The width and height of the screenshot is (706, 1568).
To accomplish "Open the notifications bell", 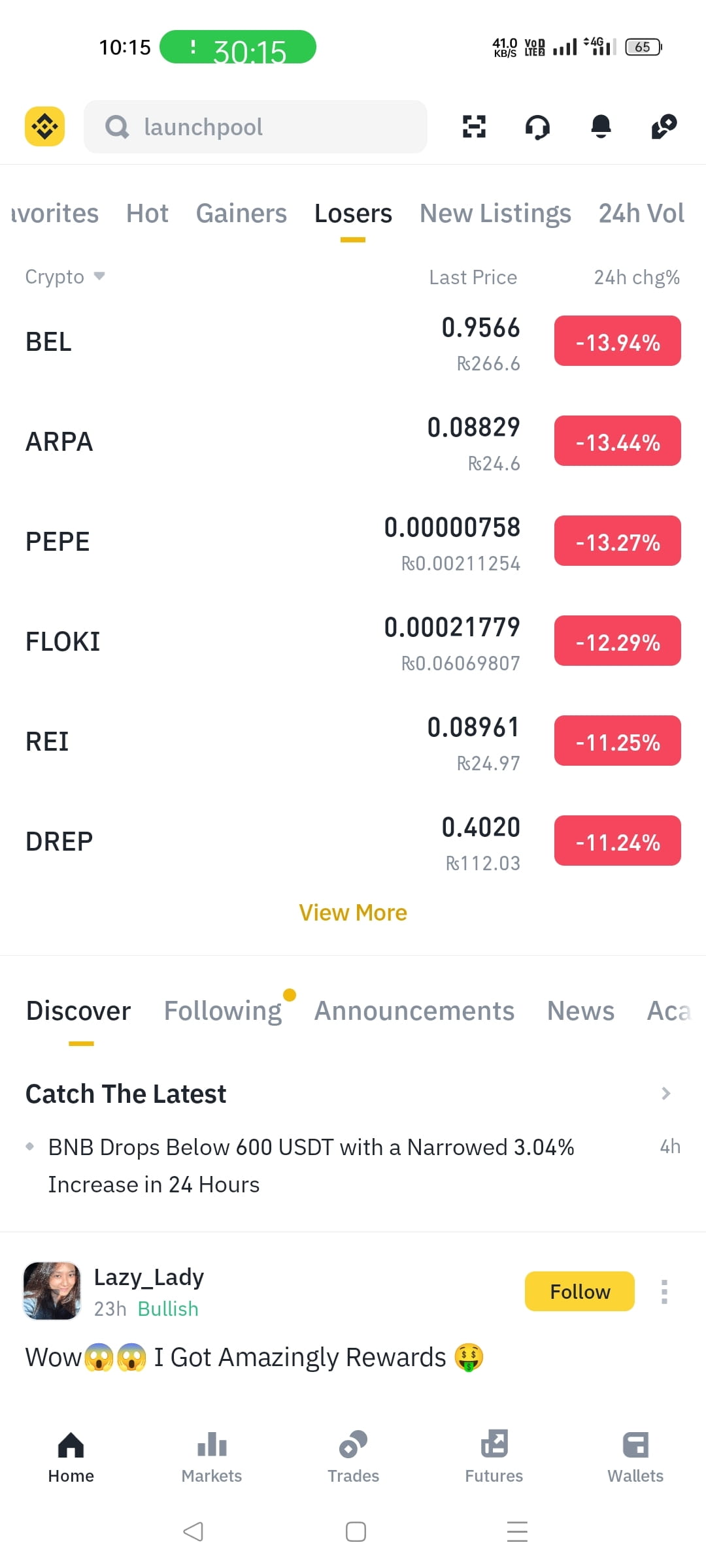I will pos(600,127).
